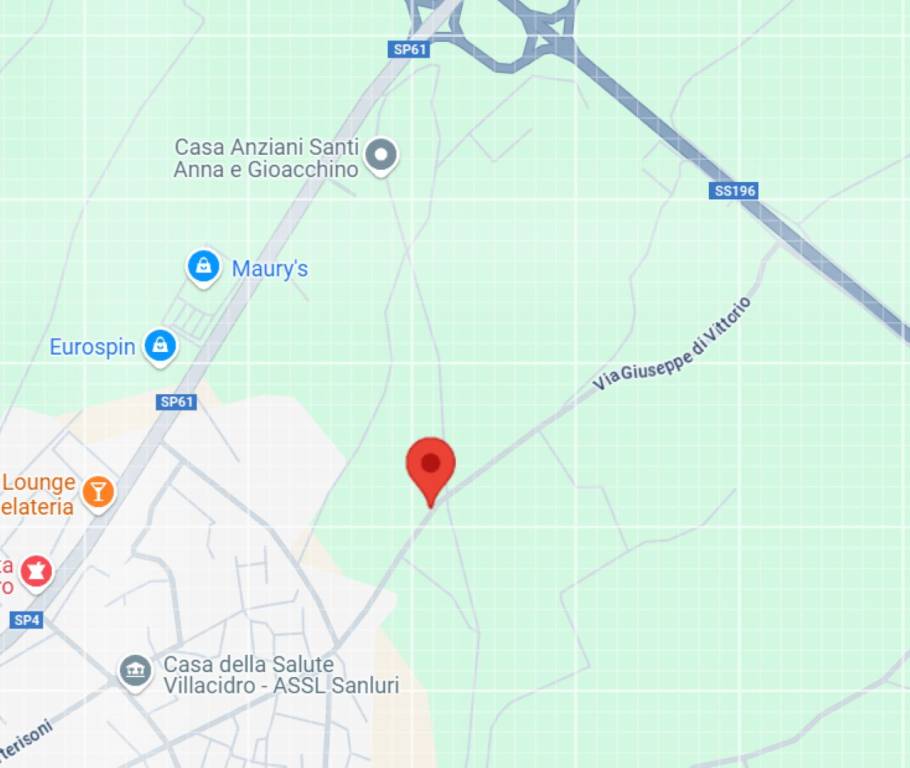Tap the red location pin
This screenshot has height=768, width=910.
430,467
